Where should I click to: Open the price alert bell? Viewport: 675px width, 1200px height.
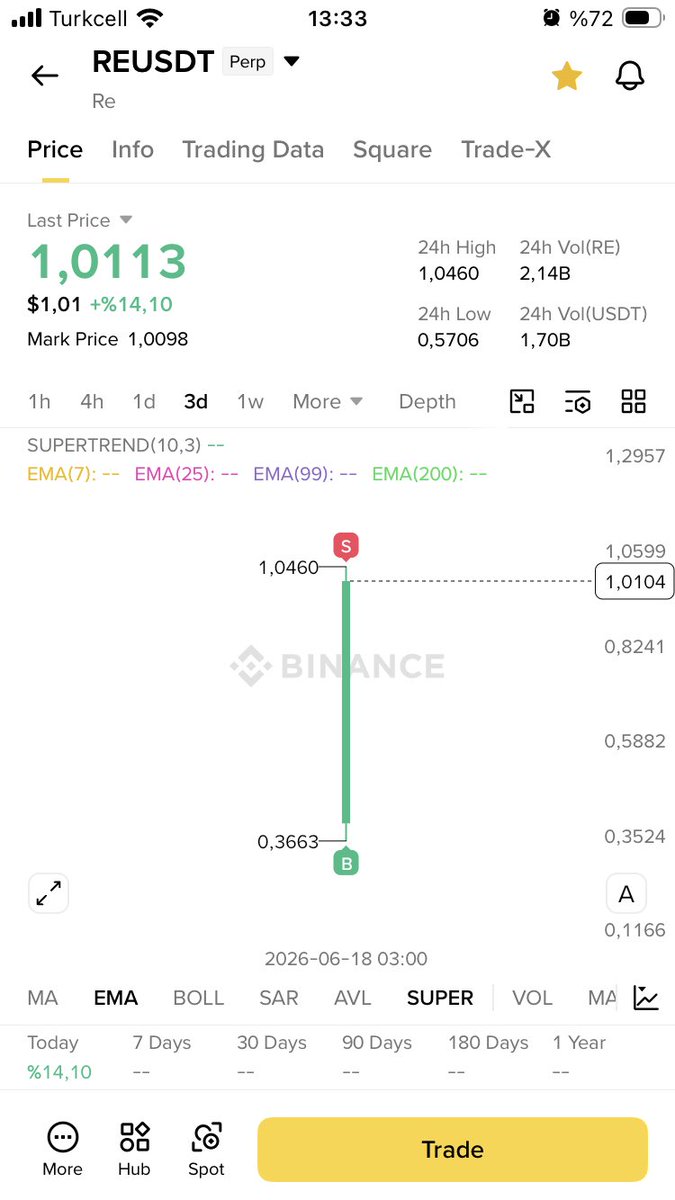tap(630, 75)
